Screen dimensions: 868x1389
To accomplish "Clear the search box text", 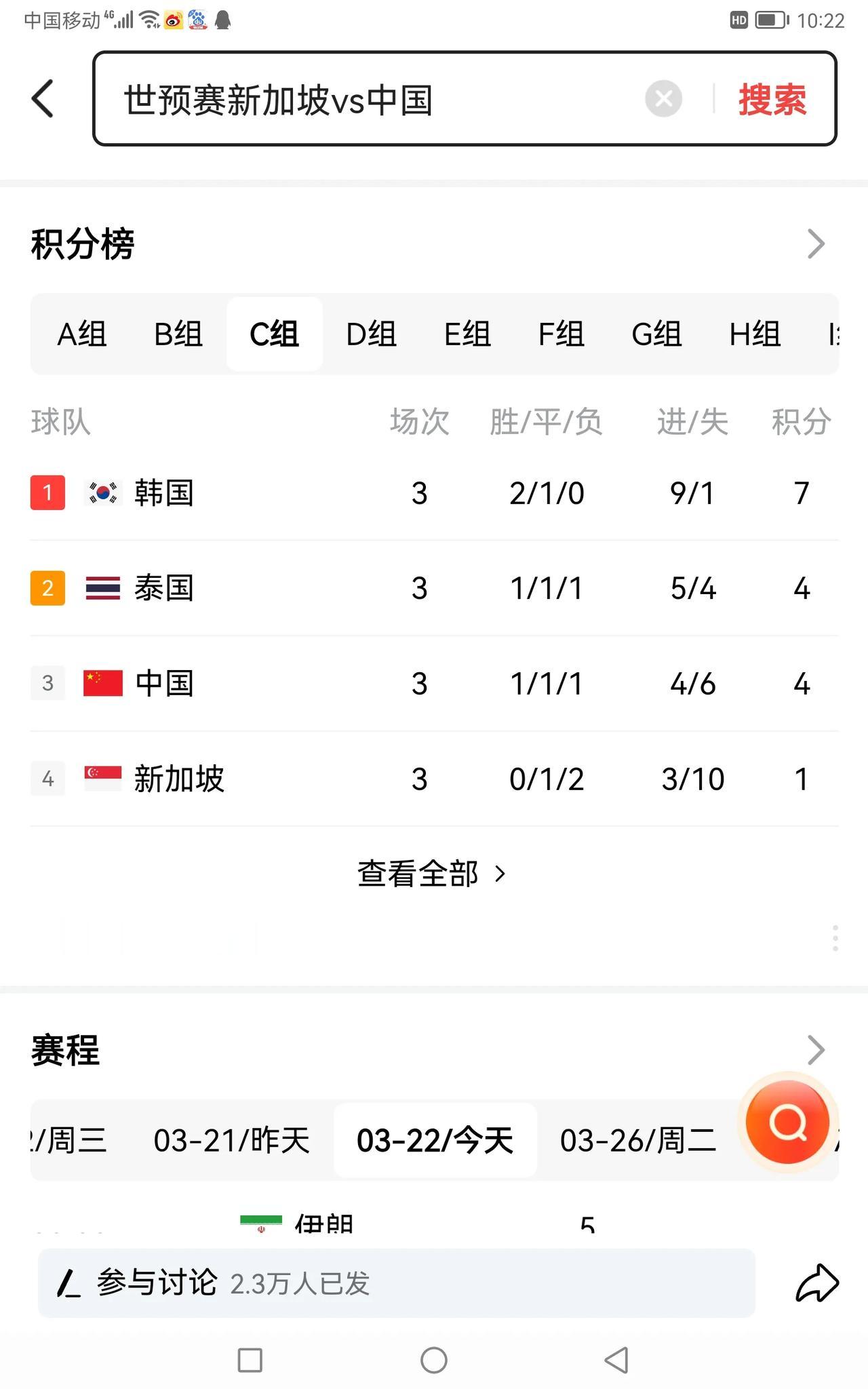I will (663, 99).
